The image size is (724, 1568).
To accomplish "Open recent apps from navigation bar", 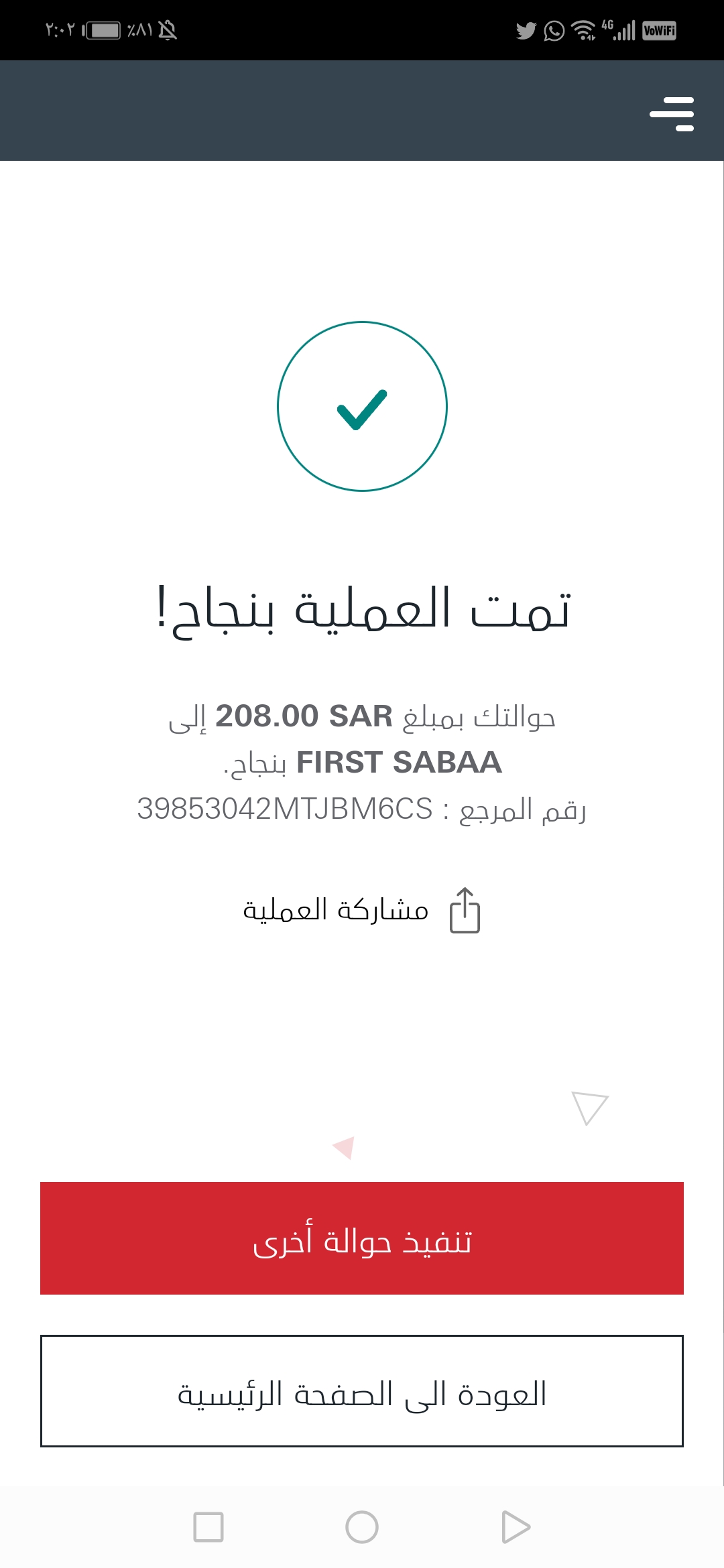I will 208,1527.
